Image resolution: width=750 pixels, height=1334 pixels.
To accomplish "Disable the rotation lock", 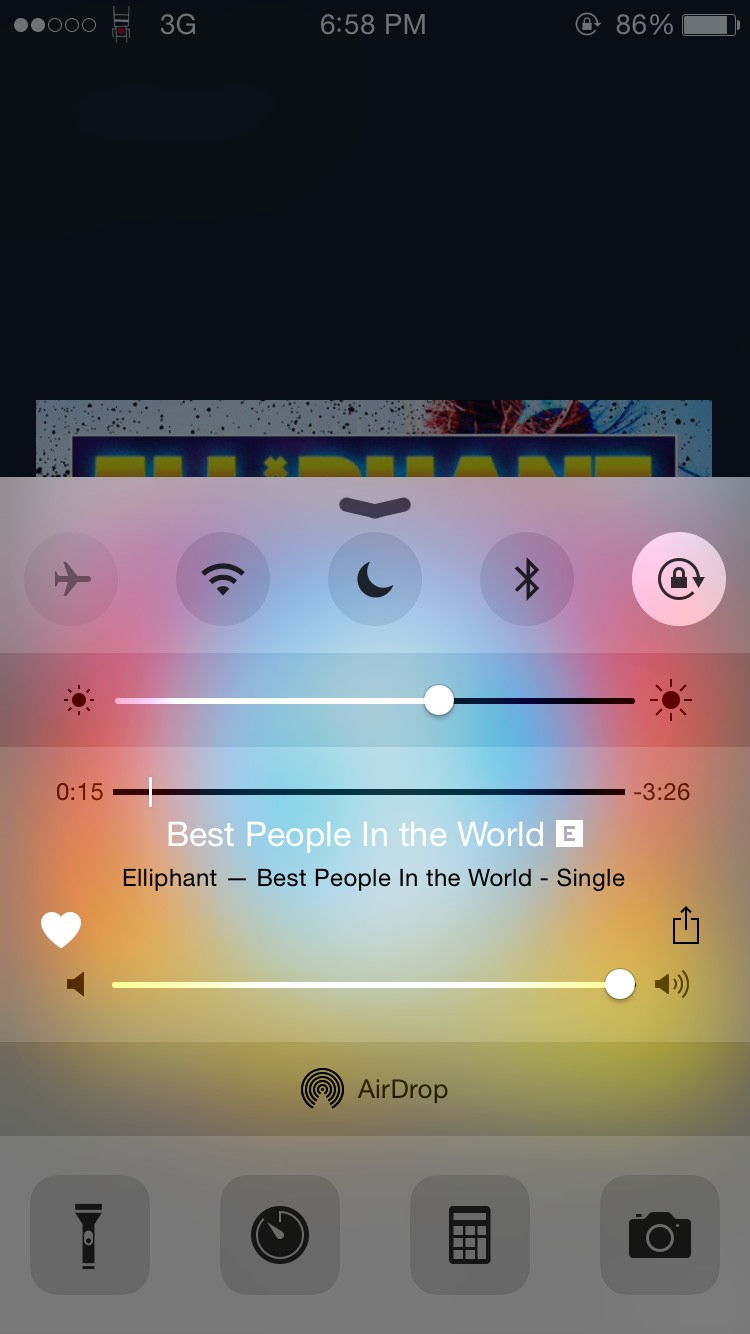I will (x=679, y=579).
